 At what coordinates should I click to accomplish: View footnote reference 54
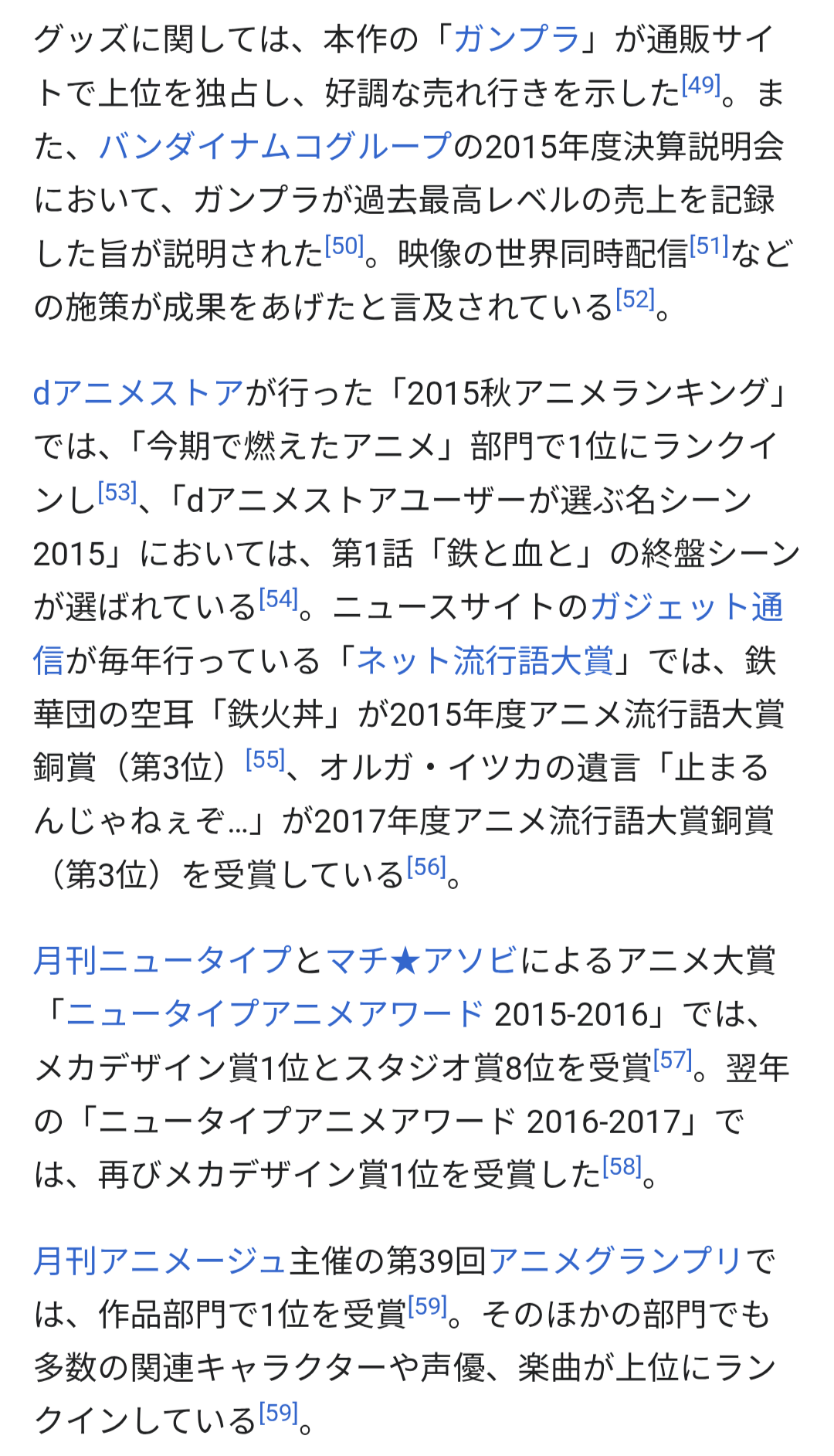pyautogui.click(x=278, y=599)
